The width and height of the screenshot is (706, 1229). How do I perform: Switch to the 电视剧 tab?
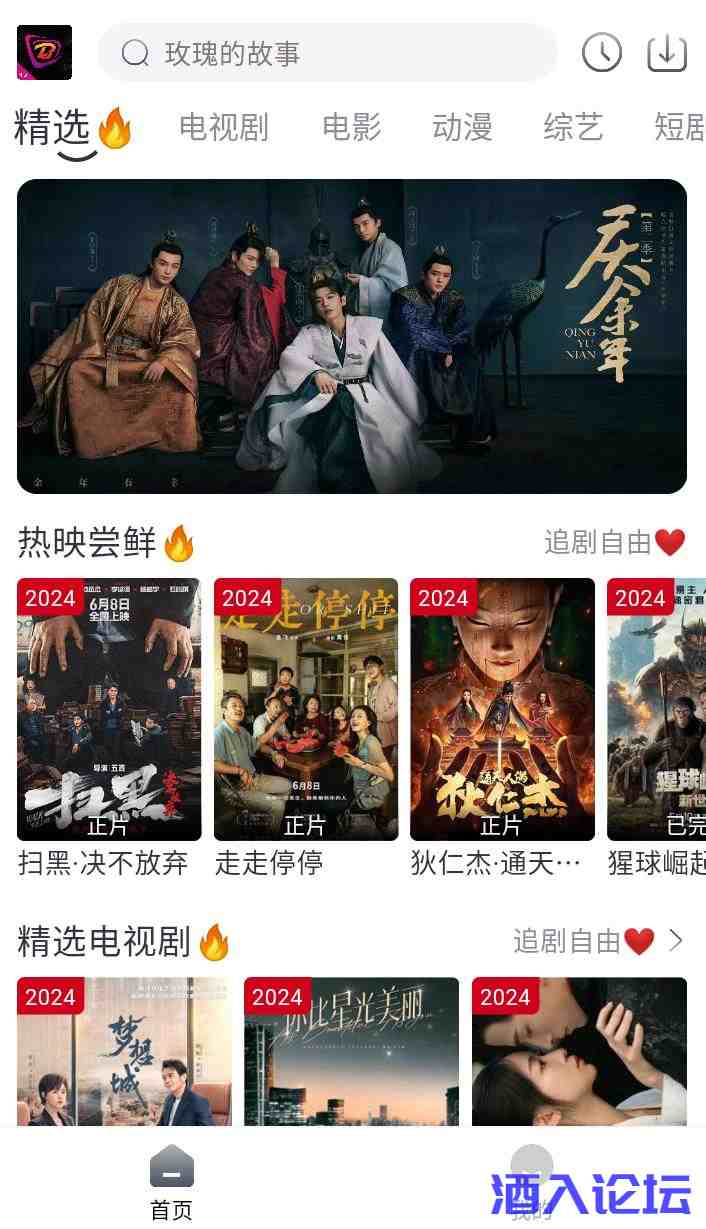pyautogui.click(x=224, y=127)
